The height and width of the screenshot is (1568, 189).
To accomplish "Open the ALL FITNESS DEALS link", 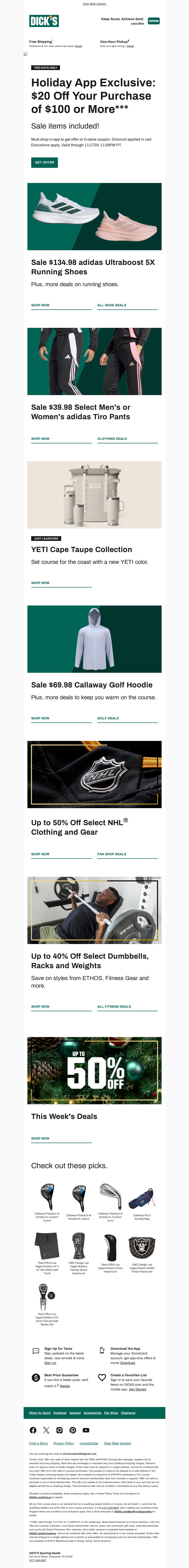I will tap(114, 1006).
